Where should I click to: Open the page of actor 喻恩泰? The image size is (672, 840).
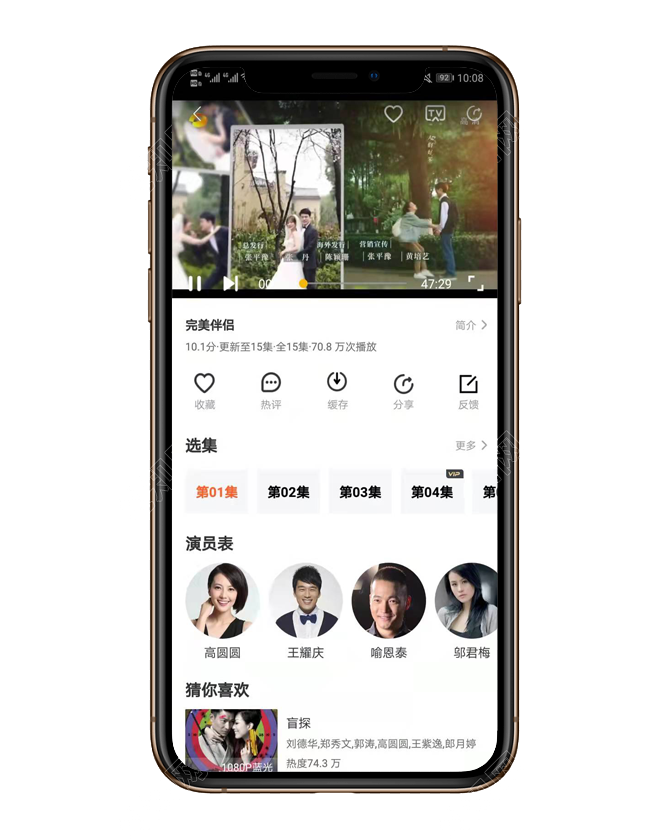[389, 601]
